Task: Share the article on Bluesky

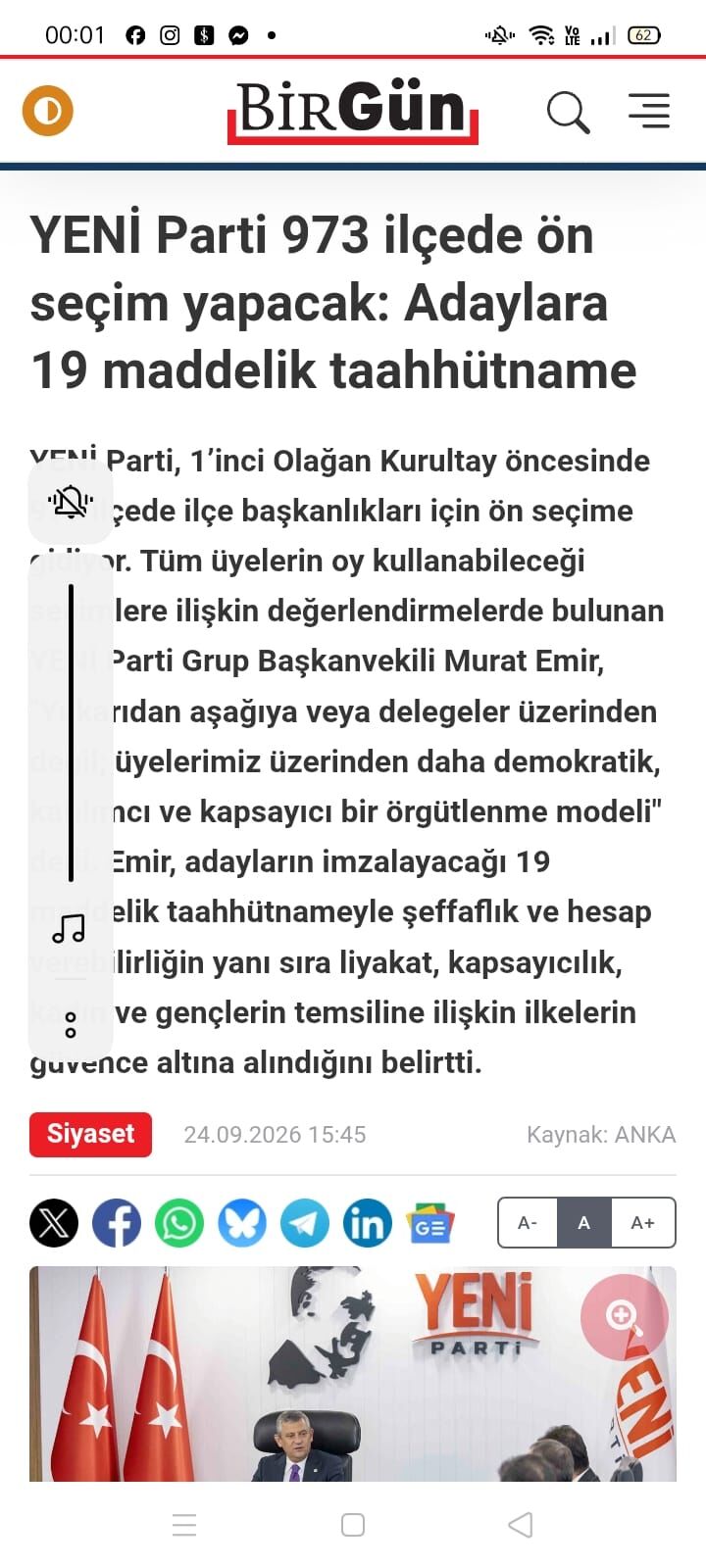Action: pyautogui.click(x=242, y=1223)
